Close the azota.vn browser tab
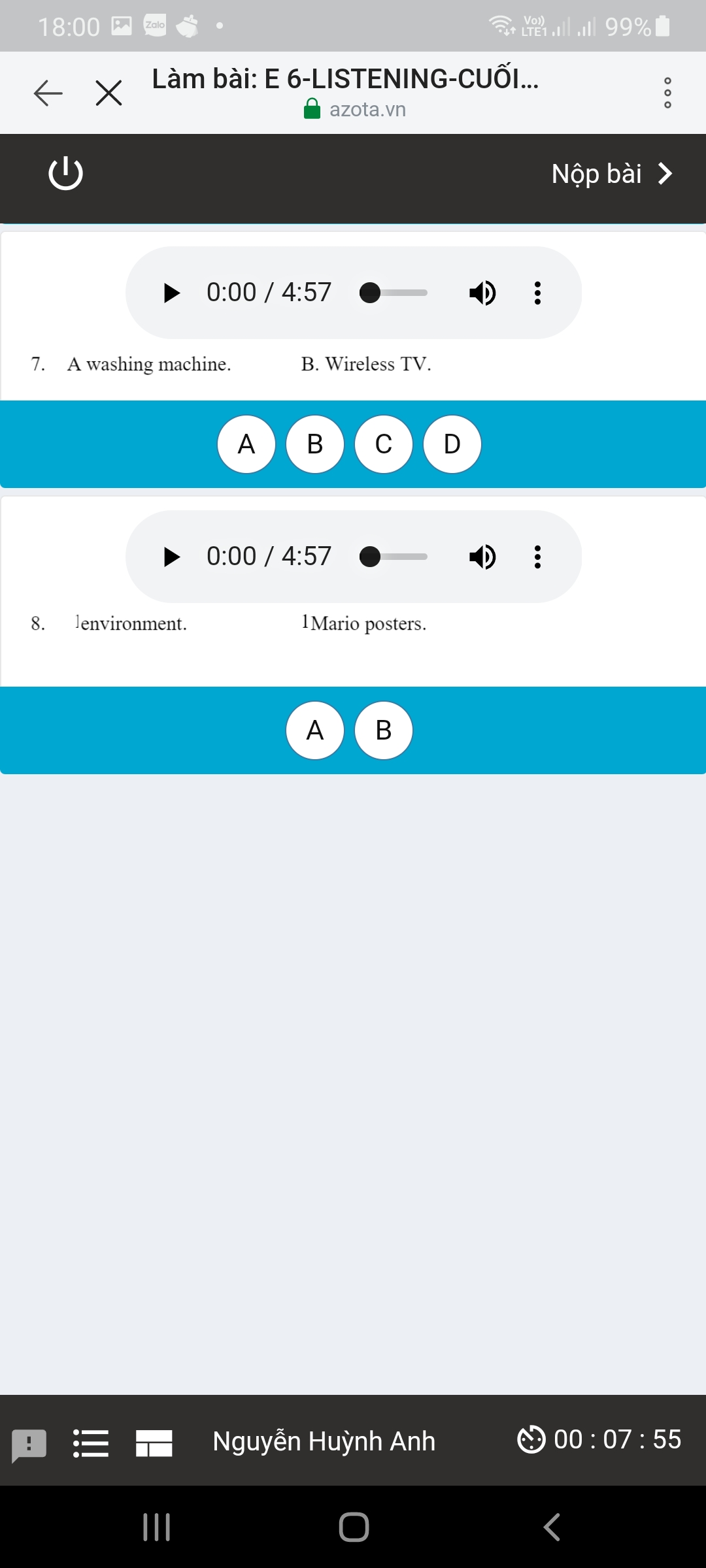Viewport: 706px width, 1568px height. [x=109, y=93]
